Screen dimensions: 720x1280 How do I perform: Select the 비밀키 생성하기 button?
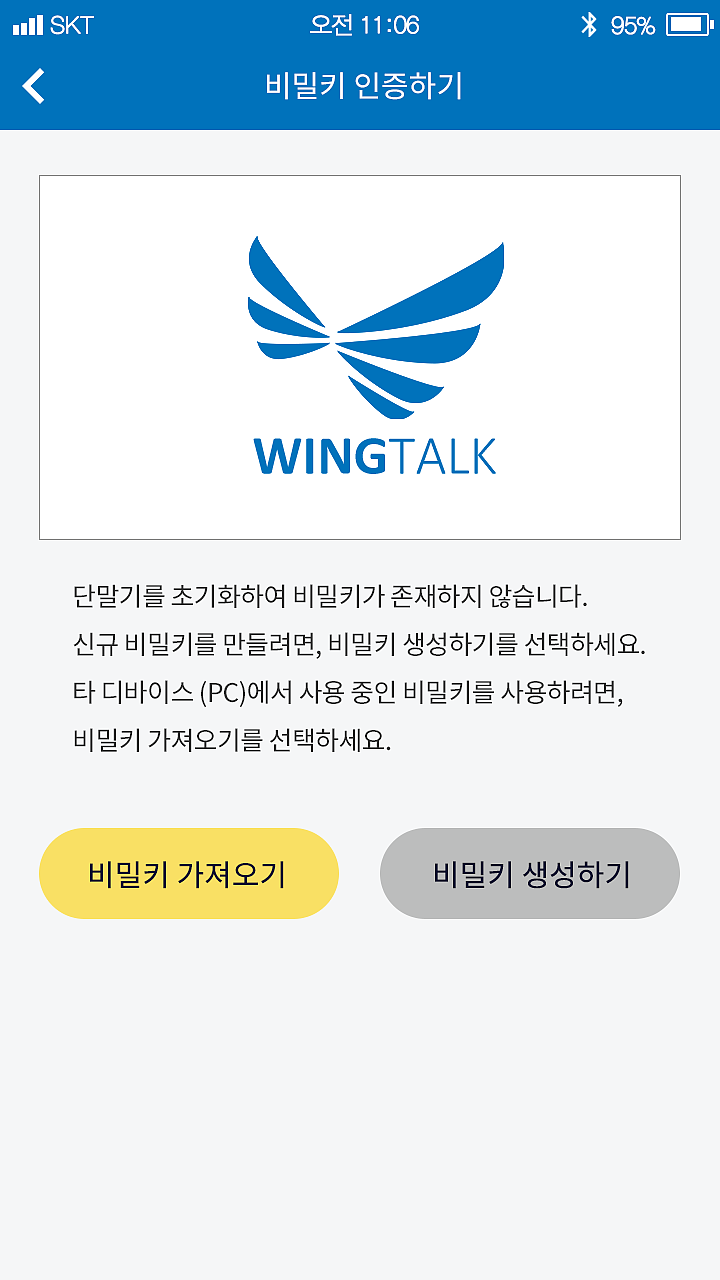pos(530,873)
